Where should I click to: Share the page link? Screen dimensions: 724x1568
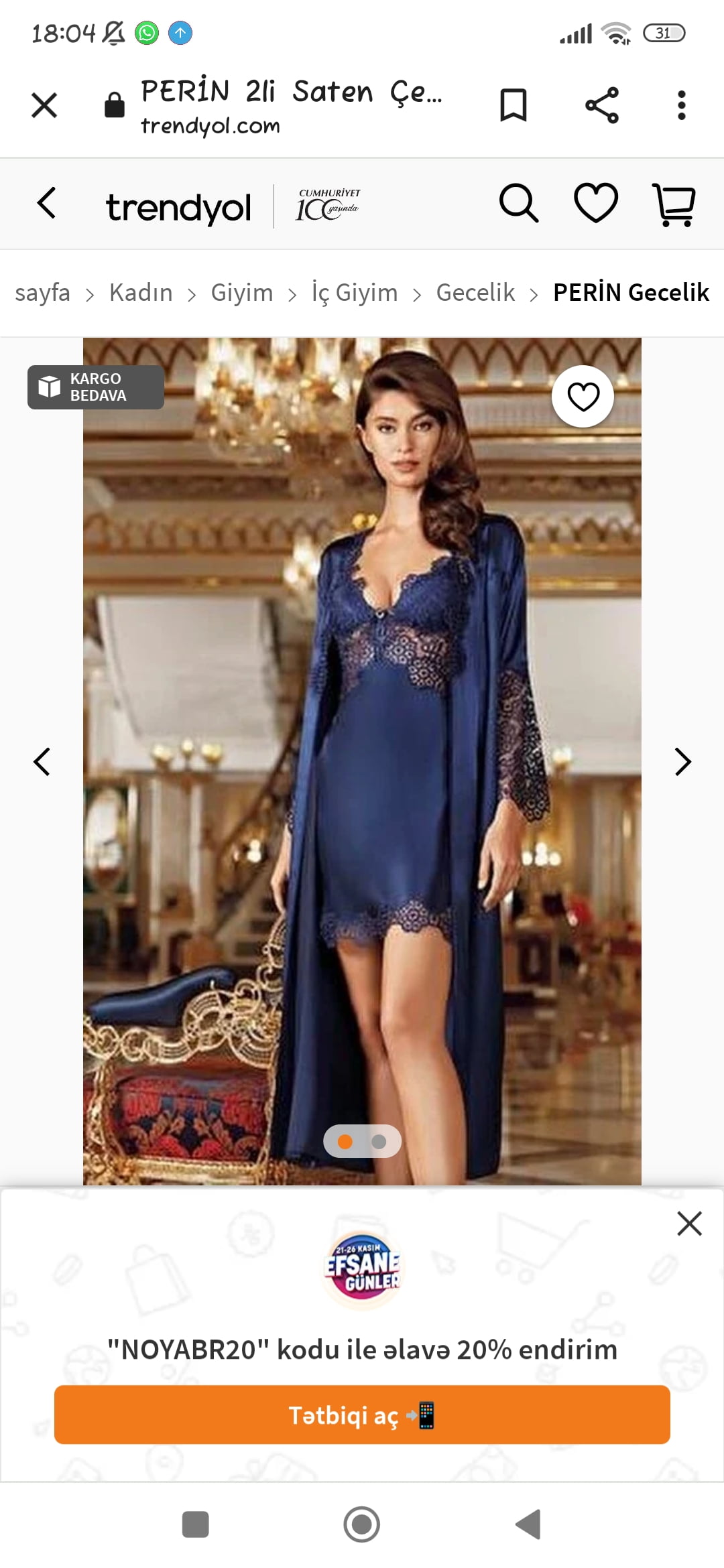coord(602,105)
